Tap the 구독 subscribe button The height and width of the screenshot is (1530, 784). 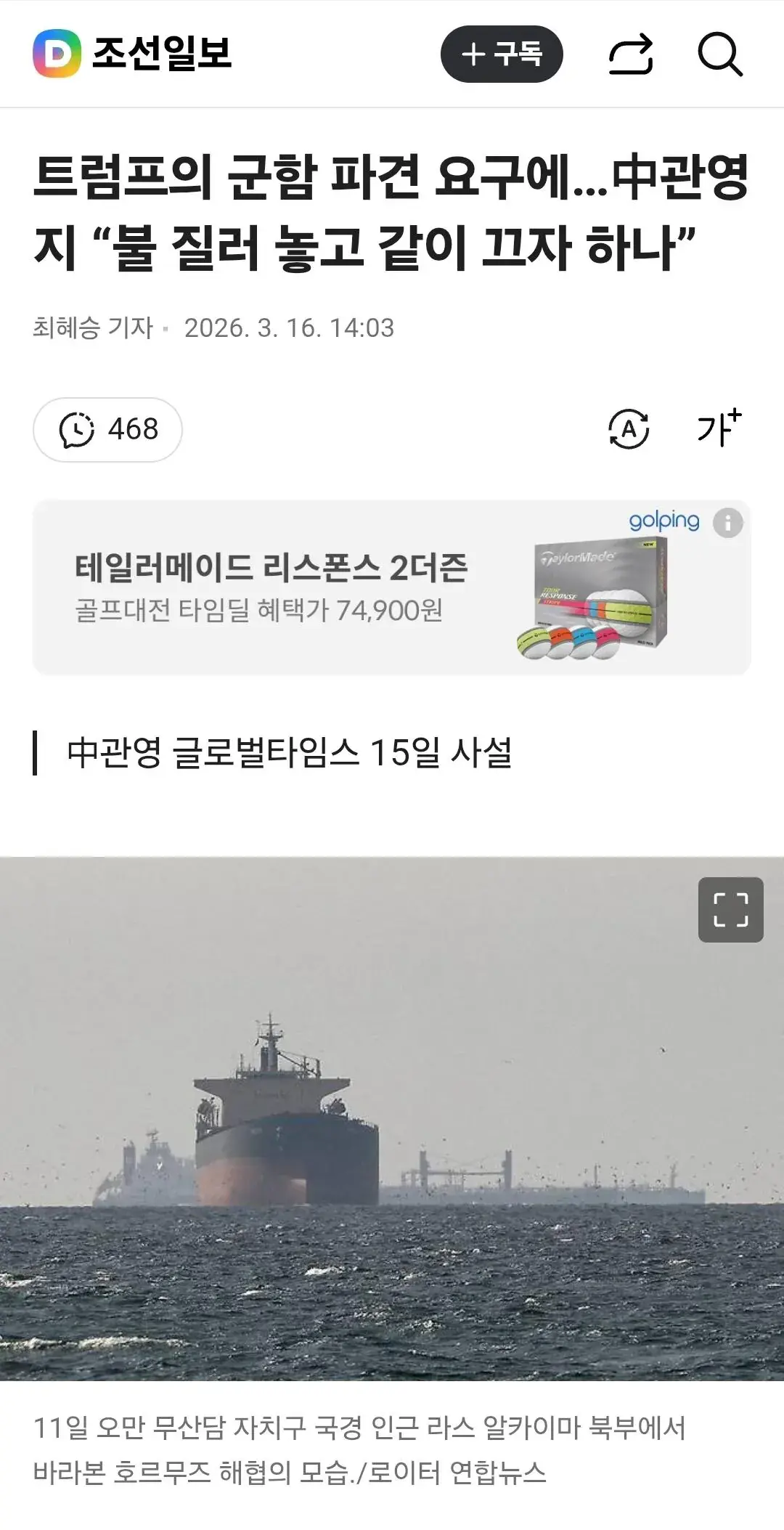[502, 54]
